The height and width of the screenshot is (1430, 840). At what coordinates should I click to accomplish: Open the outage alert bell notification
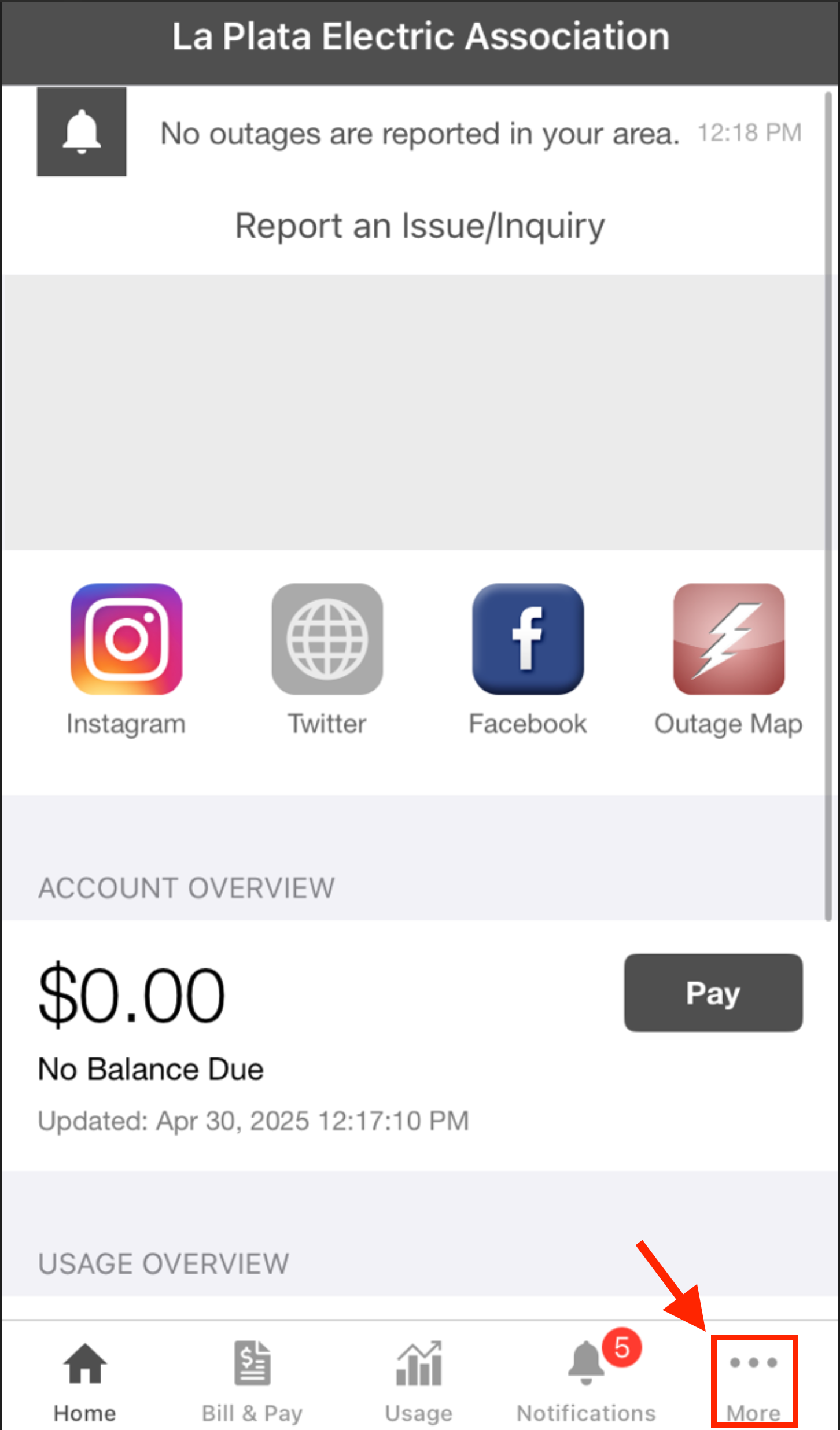(x=82, y=132)
